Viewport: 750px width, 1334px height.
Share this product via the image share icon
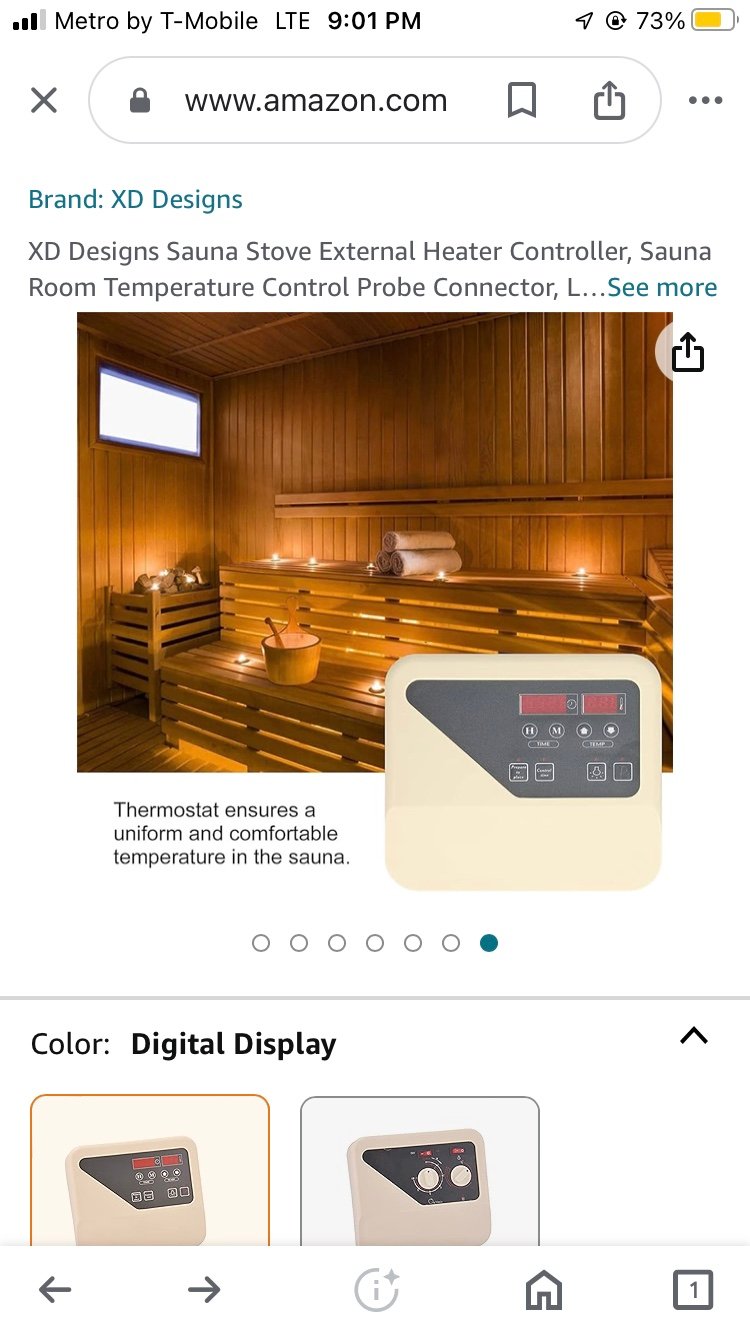tap(687, 351)
